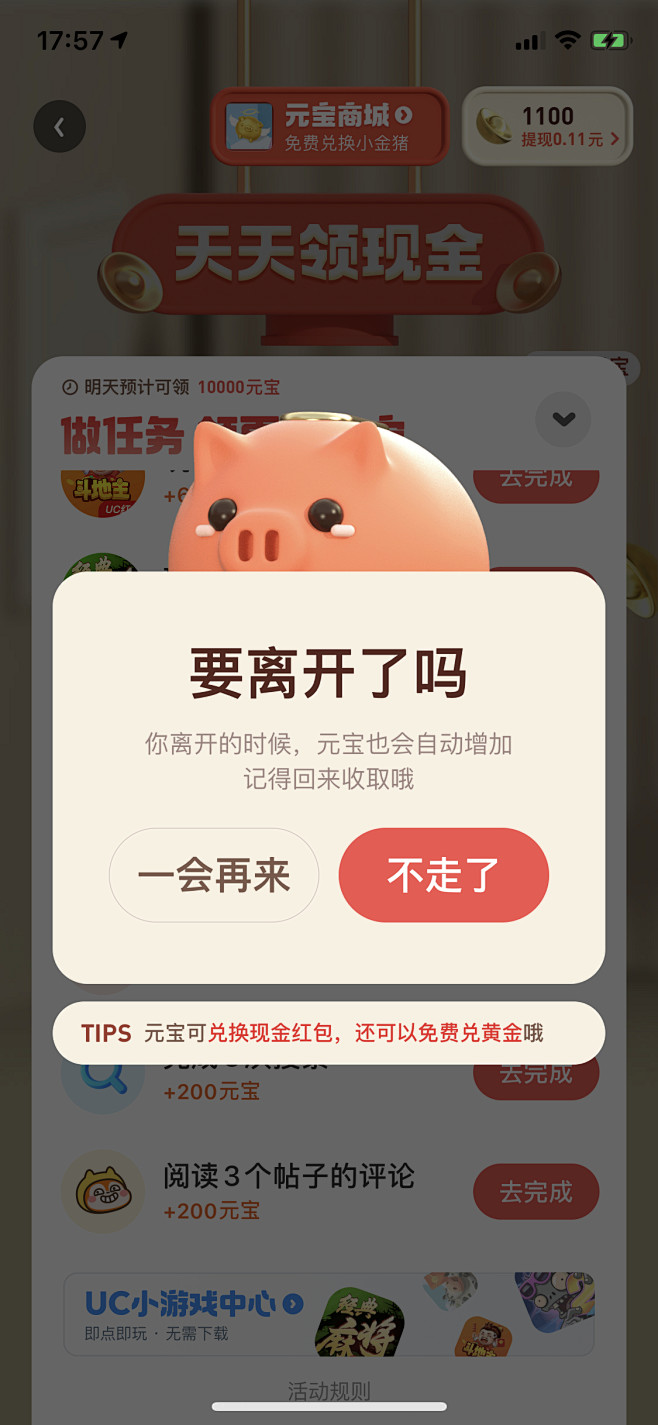The height and width of the screenshot is (1425, 658).
Task: Tap 一会再来 to leave for now
Action: pyautogui.click(x=214, y=875)
